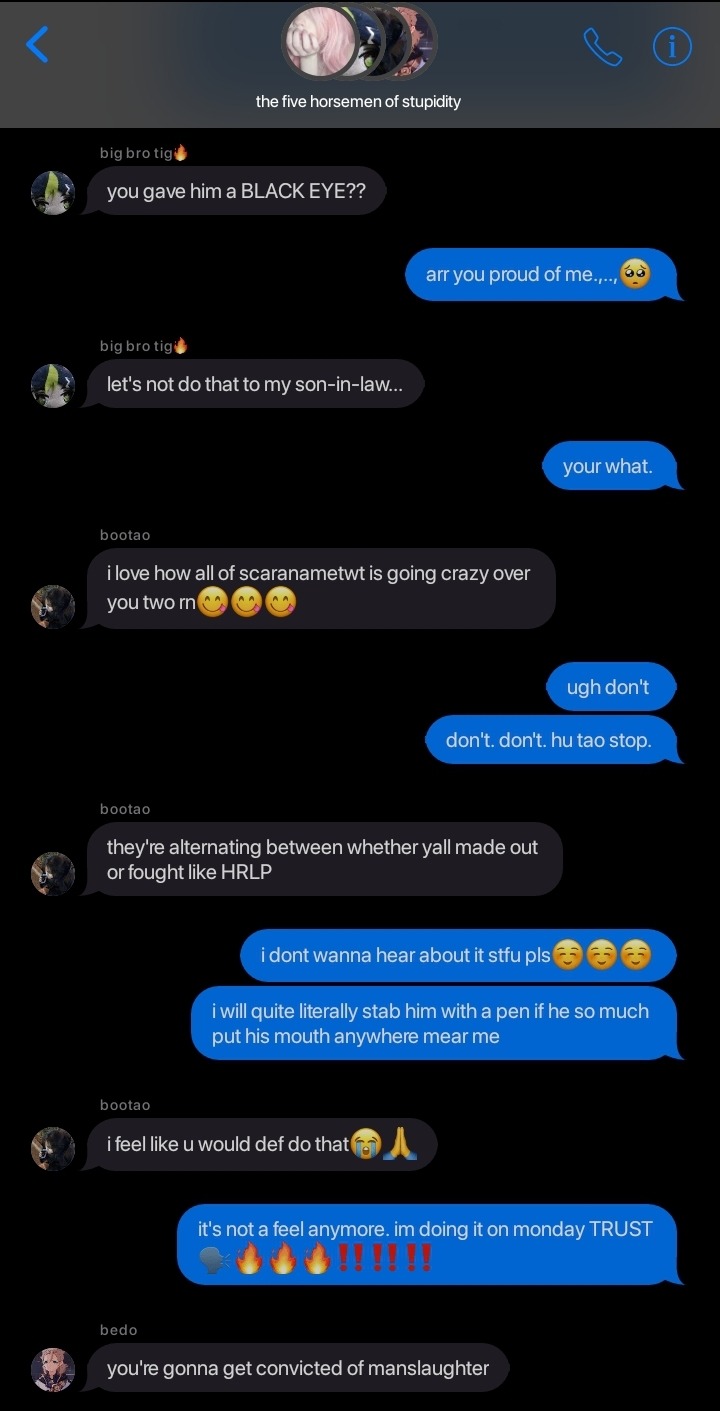Open the group info details
The width and height of the screenshot is (720, 1411).
pos(672,46)
